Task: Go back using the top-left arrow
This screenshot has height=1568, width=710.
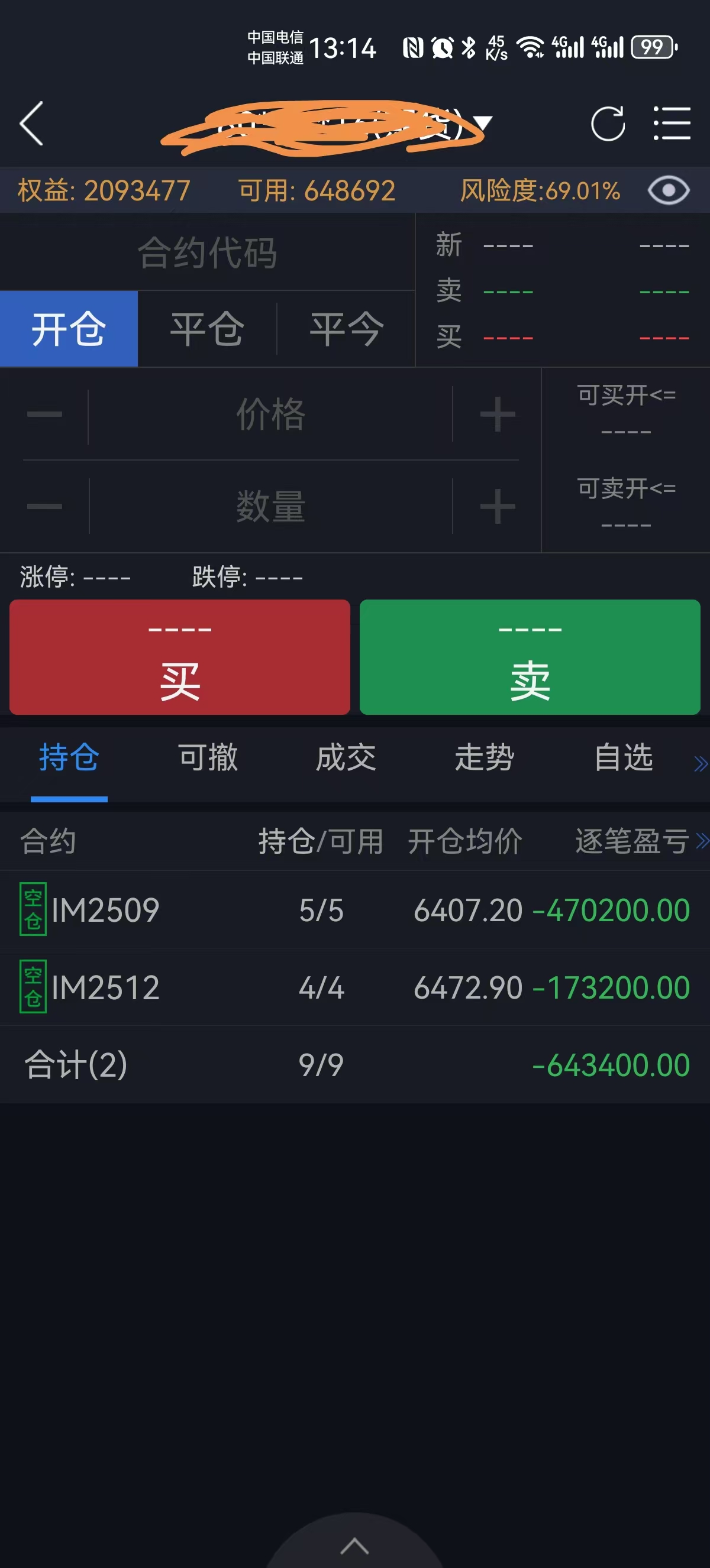Action: pyautogui.click(x=32, y=124)
